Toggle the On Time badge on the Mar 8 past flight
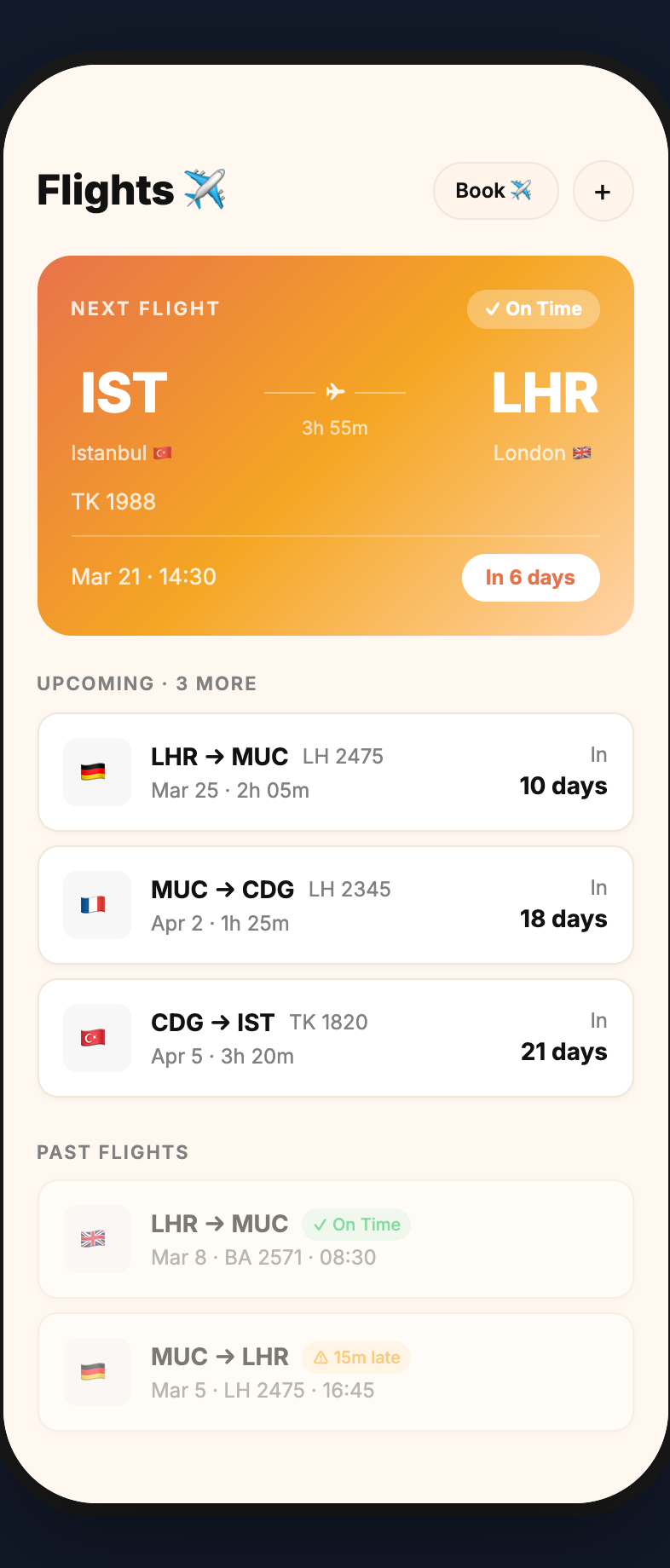 356,1224
